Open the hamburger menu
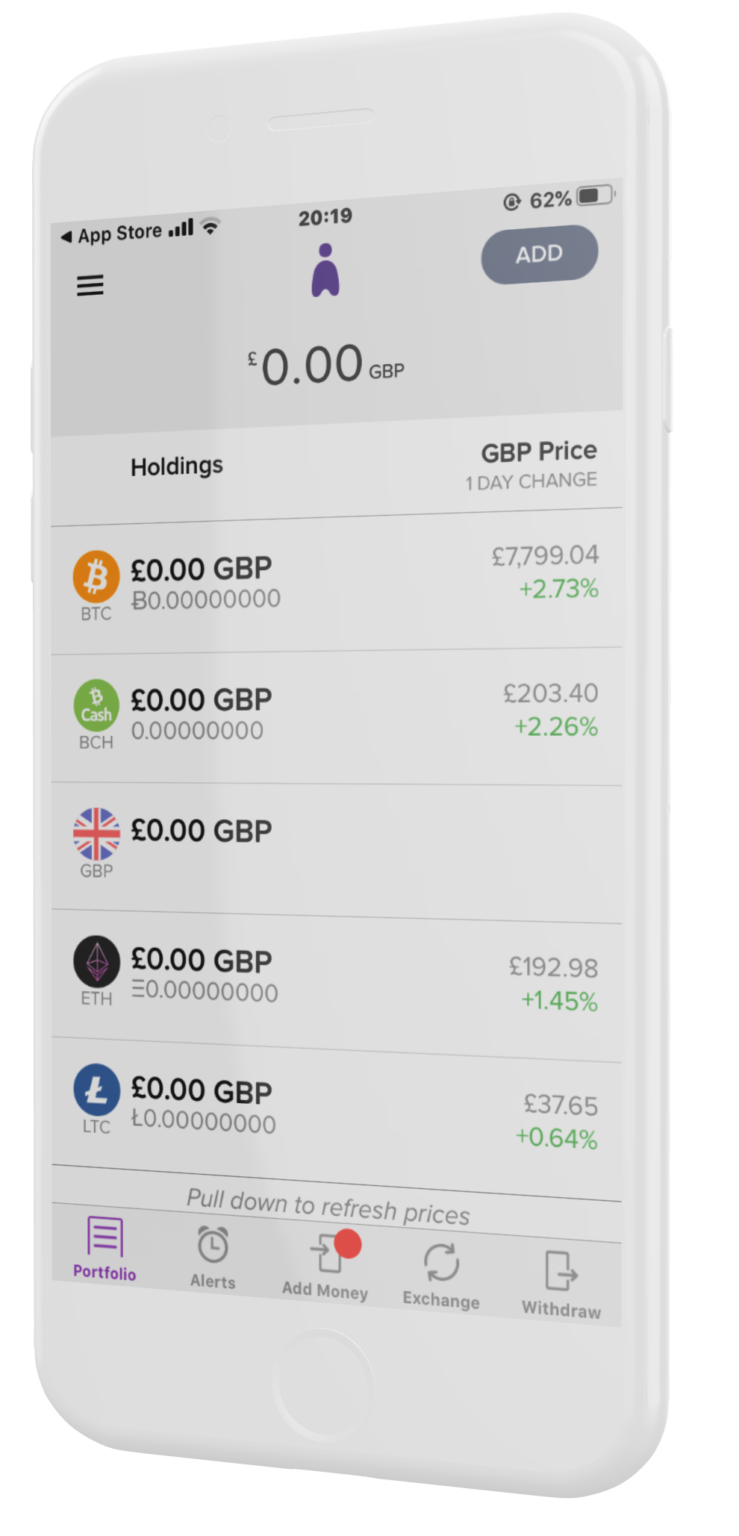The image size is (739, 1536). click(91, 286)
